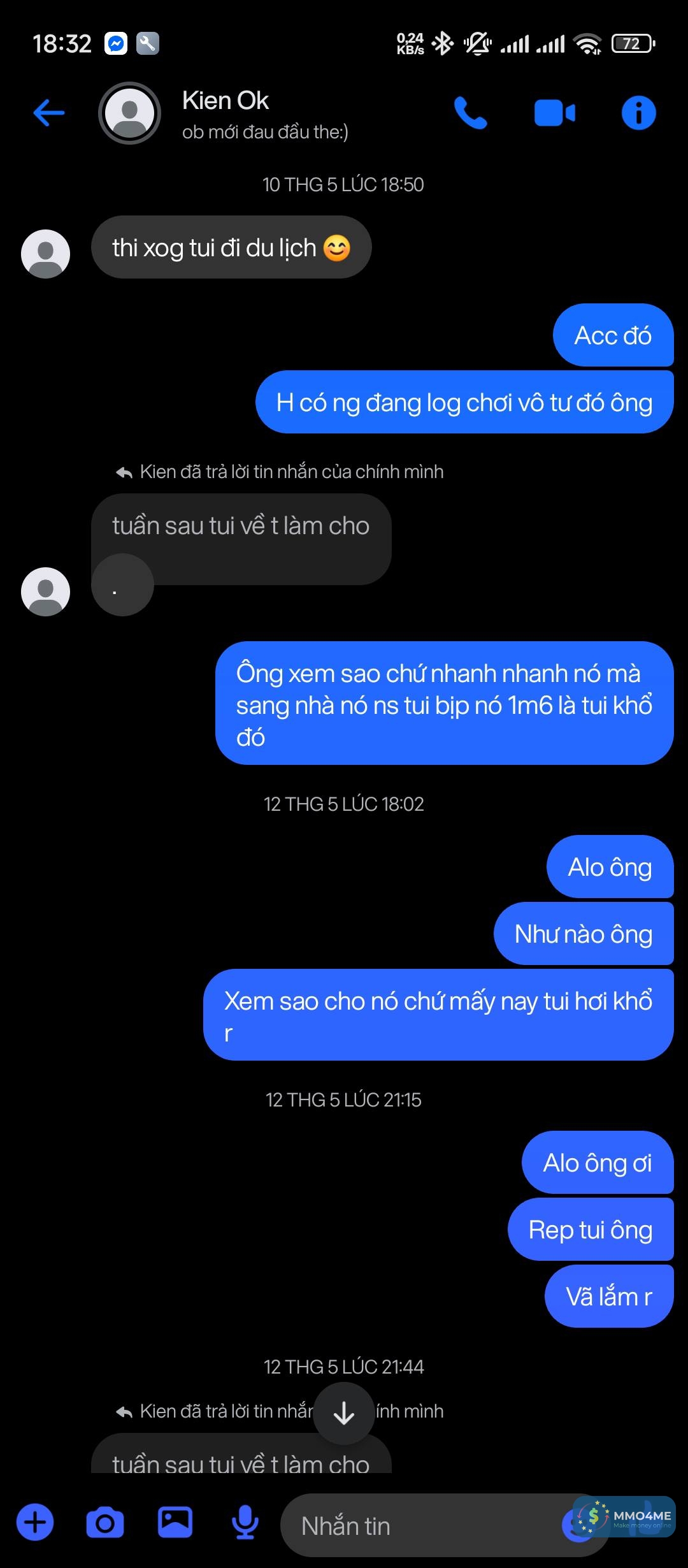Start a video call with Kien Ok

pyautogui.click(x=554, y=113)
